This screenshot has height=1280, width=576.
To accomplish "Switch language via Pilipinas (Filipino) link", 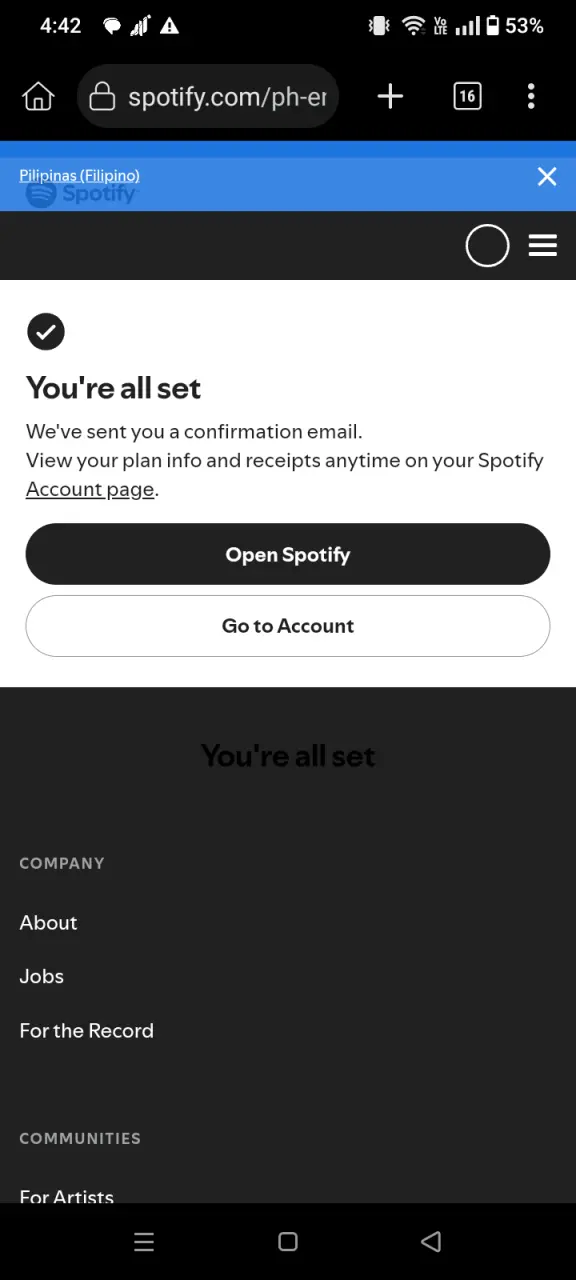I will (x=80, y=175).
